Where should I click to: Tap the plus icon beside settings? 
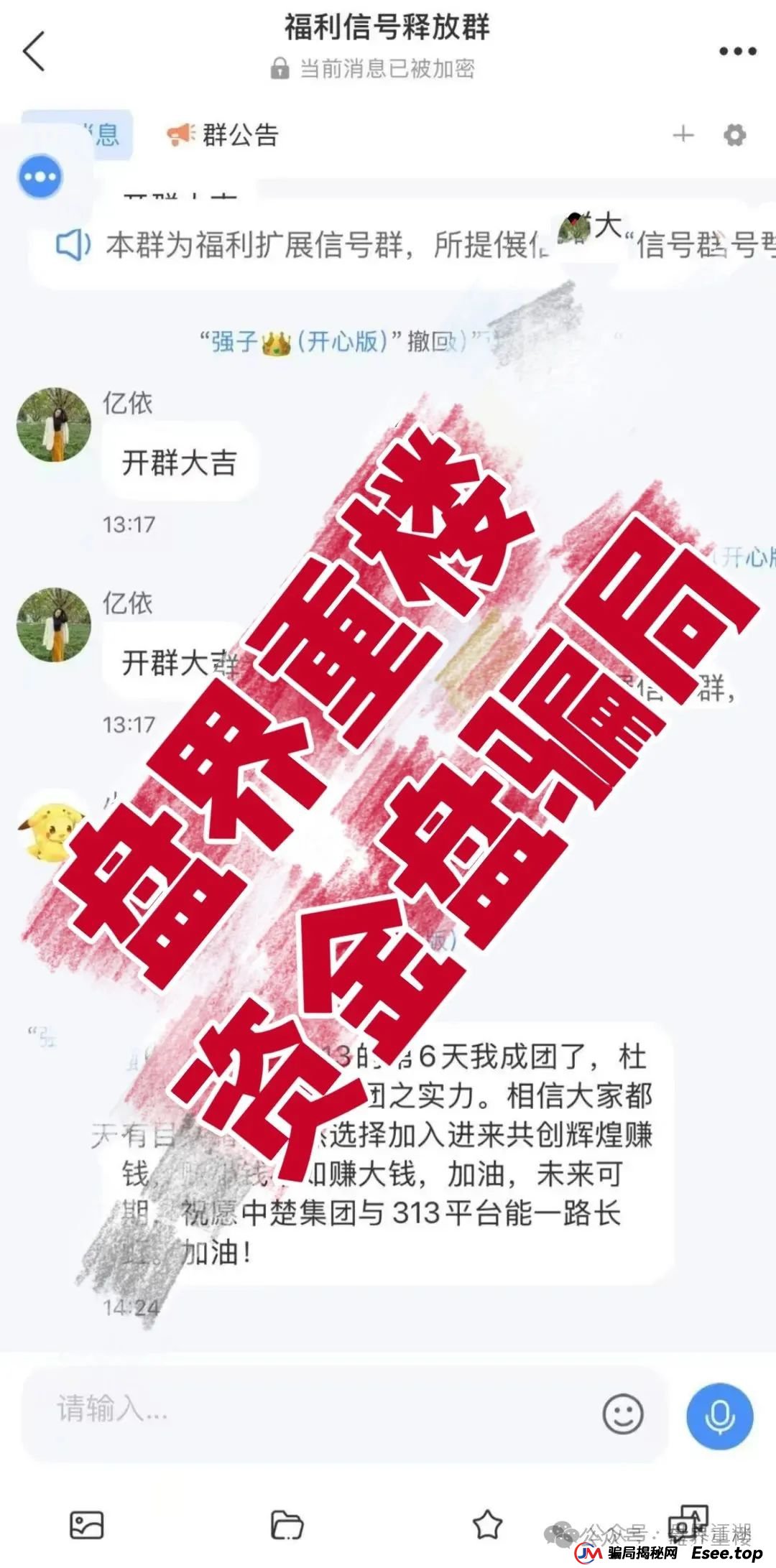[683, 134]
